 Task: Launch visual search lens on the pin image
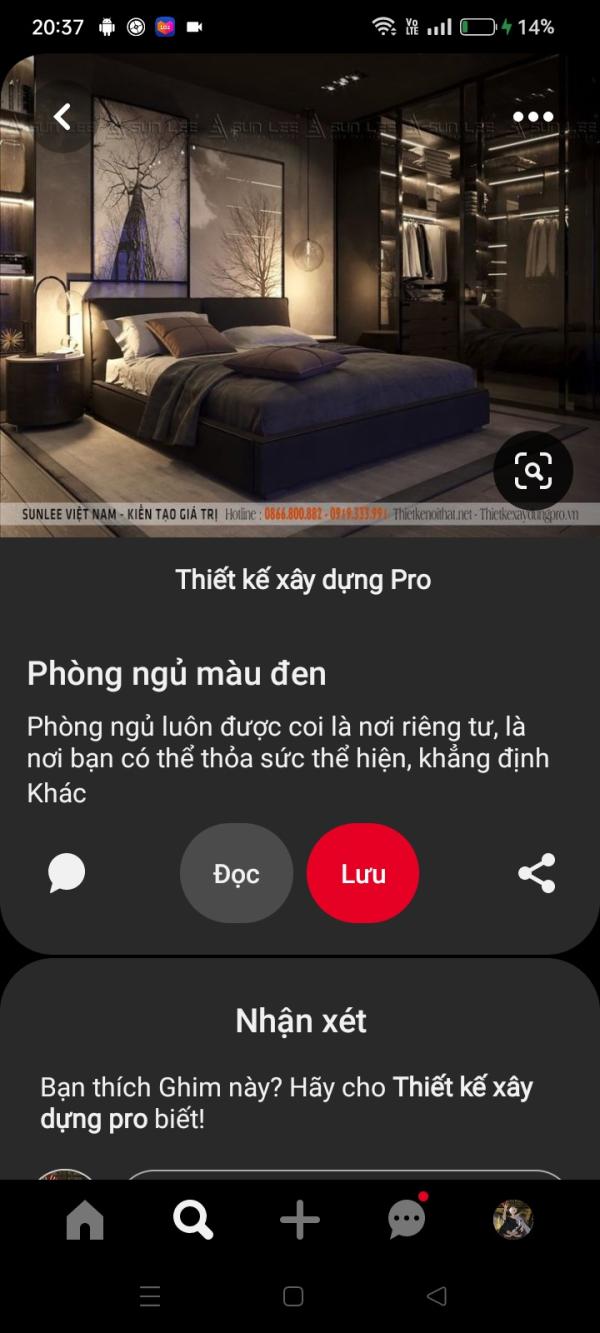pos(533,470)
